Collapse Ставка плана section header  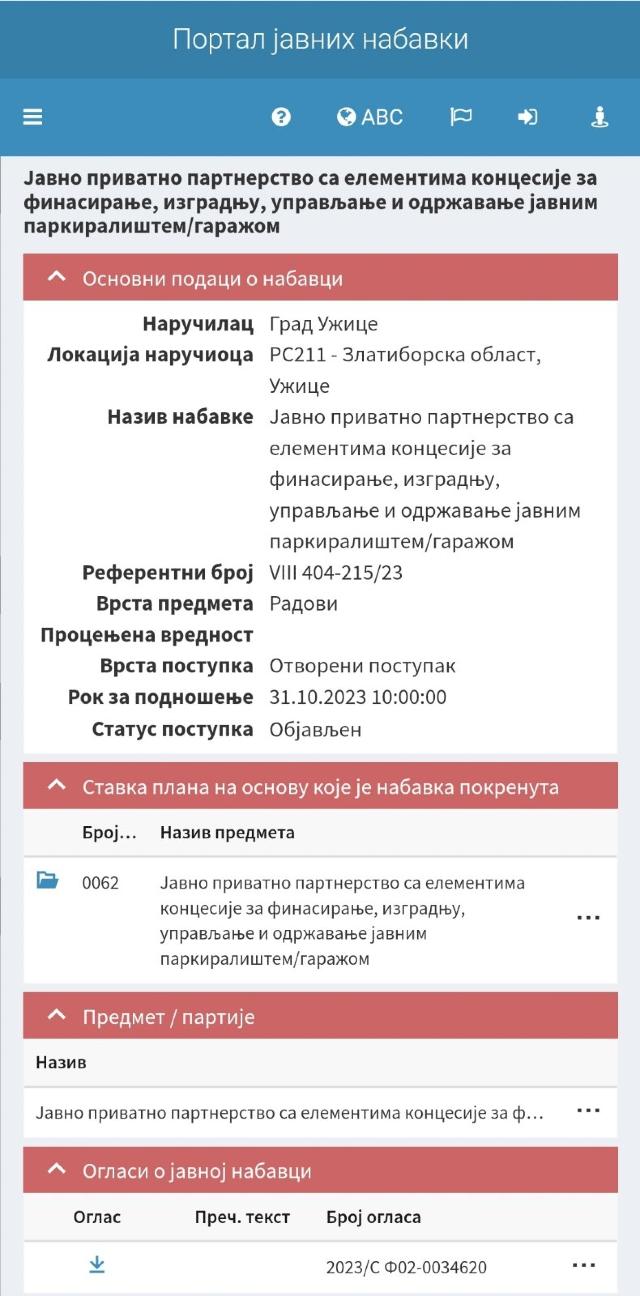[320, 787]
